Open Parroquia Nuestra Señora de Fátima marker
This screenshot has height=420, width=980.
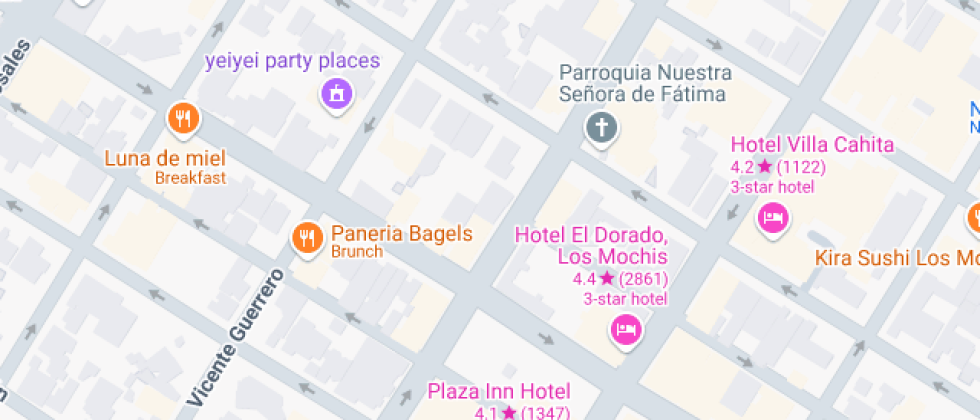click(601, 127)
